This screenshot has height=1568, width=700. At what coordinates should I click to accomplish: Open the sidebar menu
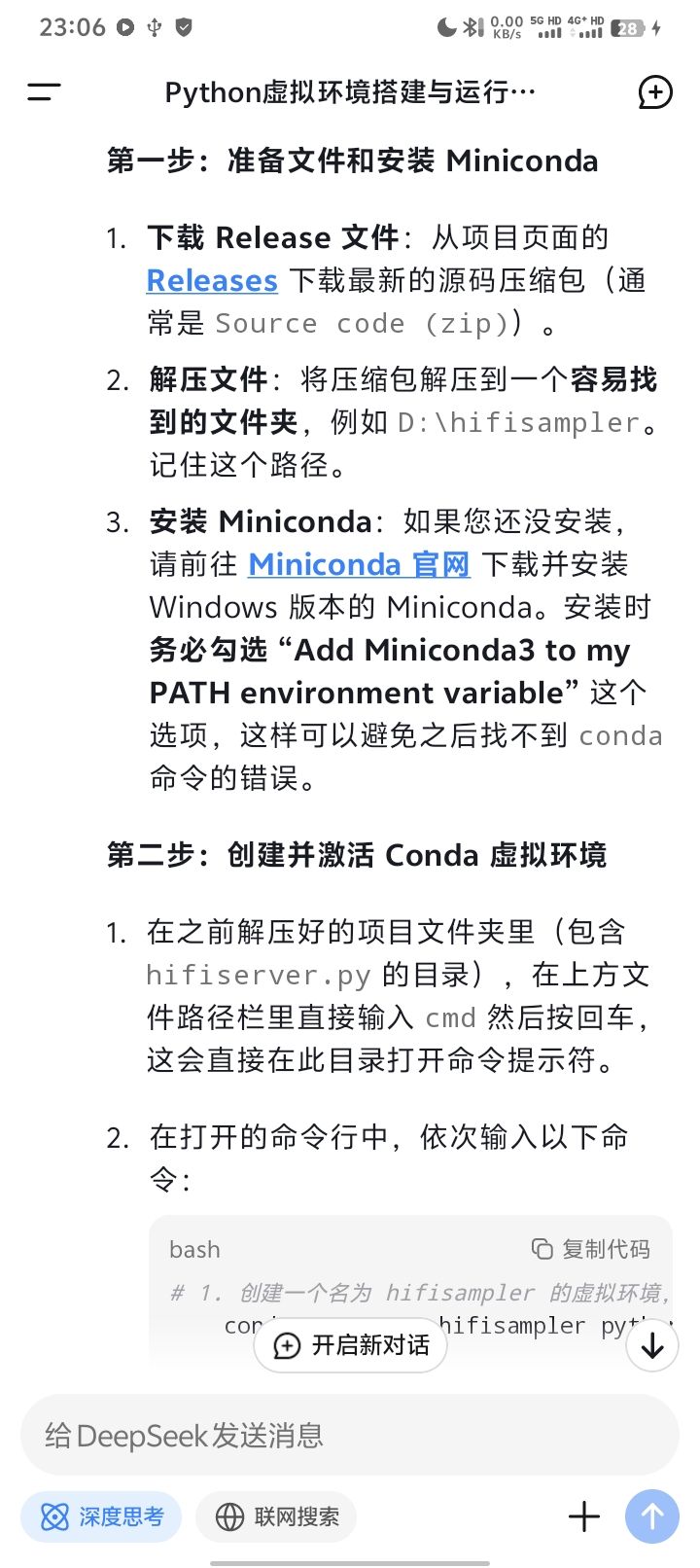[x=44, y=92]
